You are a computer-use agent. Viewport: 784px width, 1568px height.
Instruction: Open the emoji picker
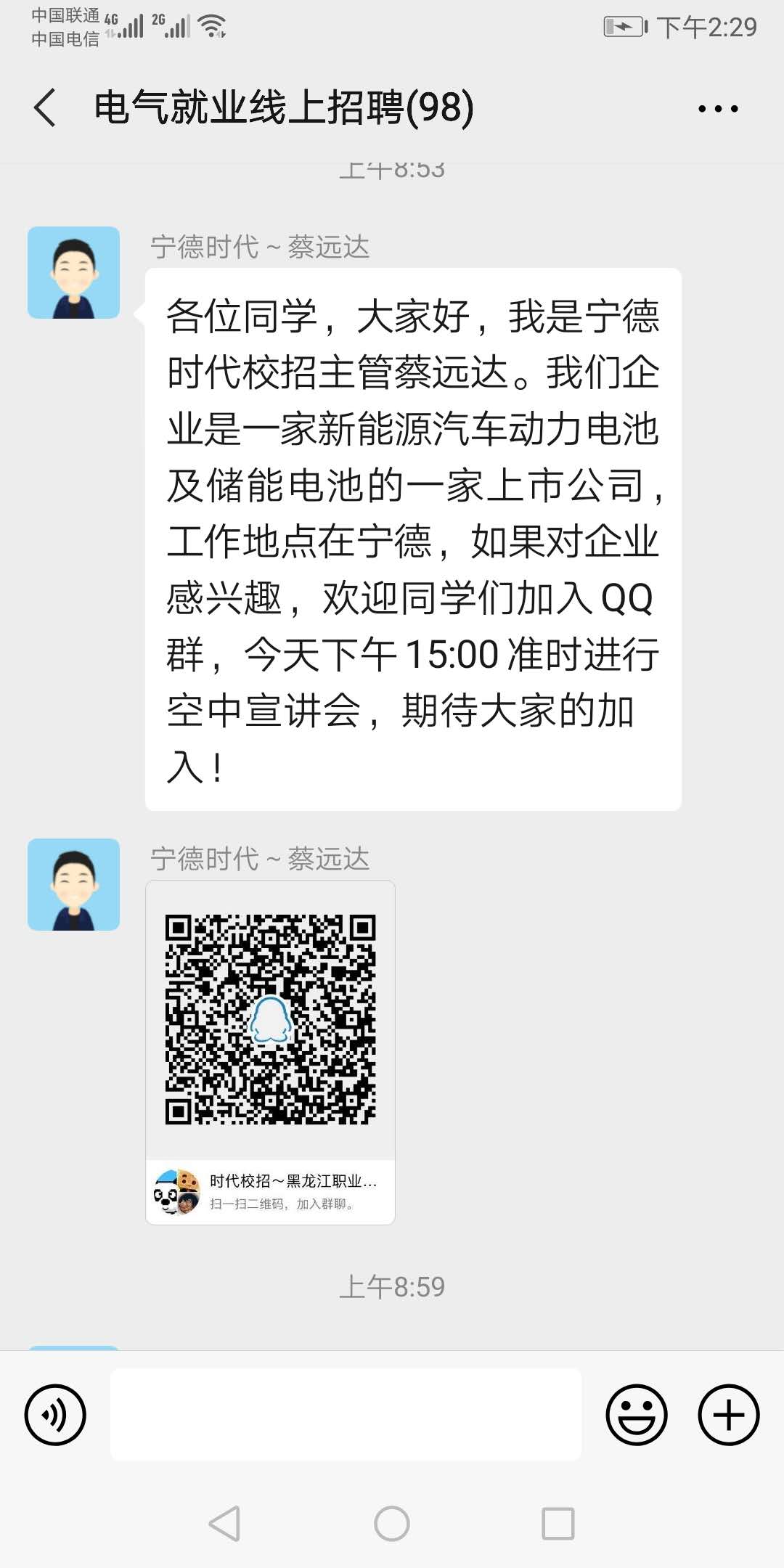[x=636, y=1415]
